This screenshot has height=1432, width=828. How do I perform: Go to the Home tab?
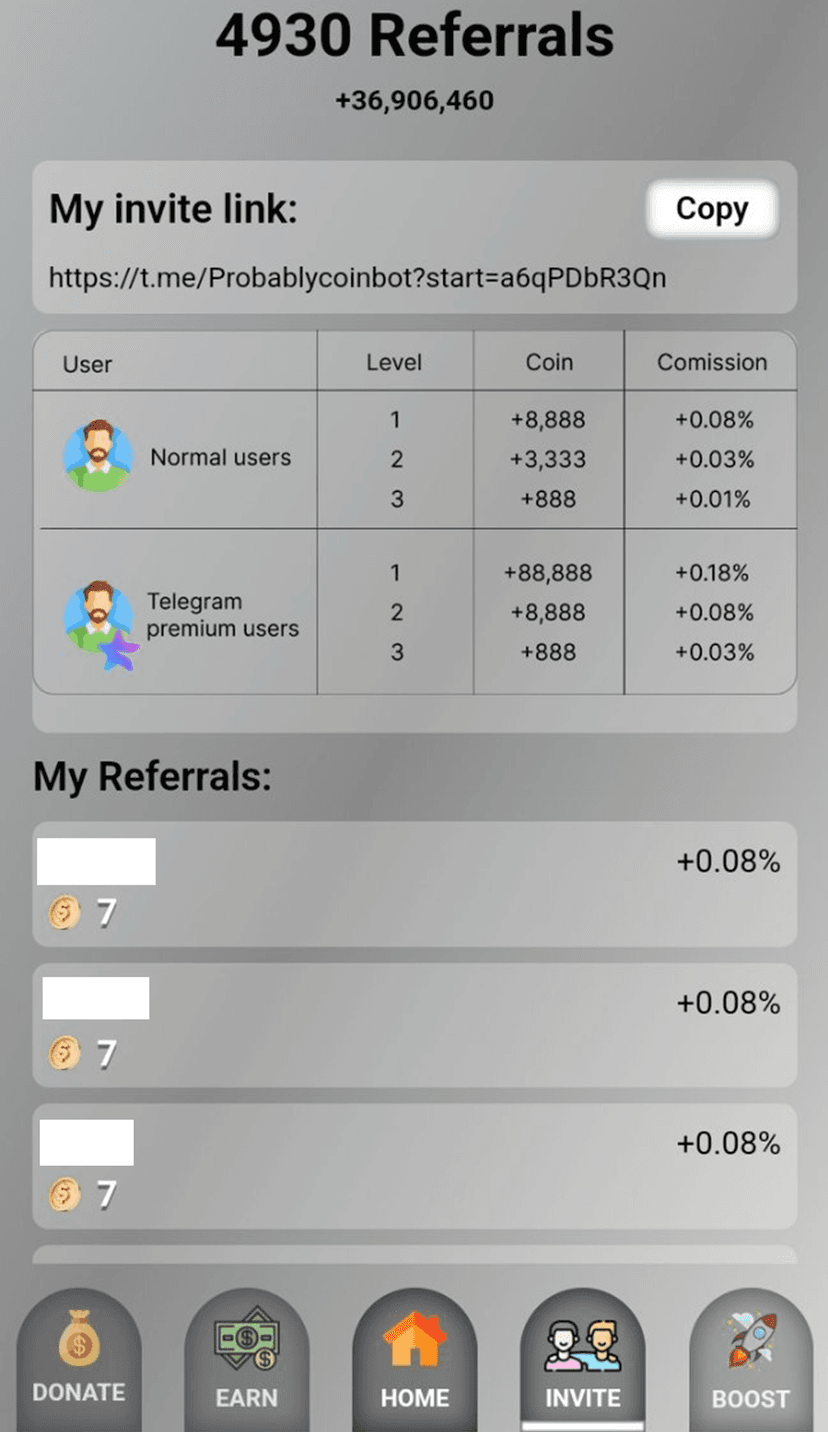[415, 1360]
